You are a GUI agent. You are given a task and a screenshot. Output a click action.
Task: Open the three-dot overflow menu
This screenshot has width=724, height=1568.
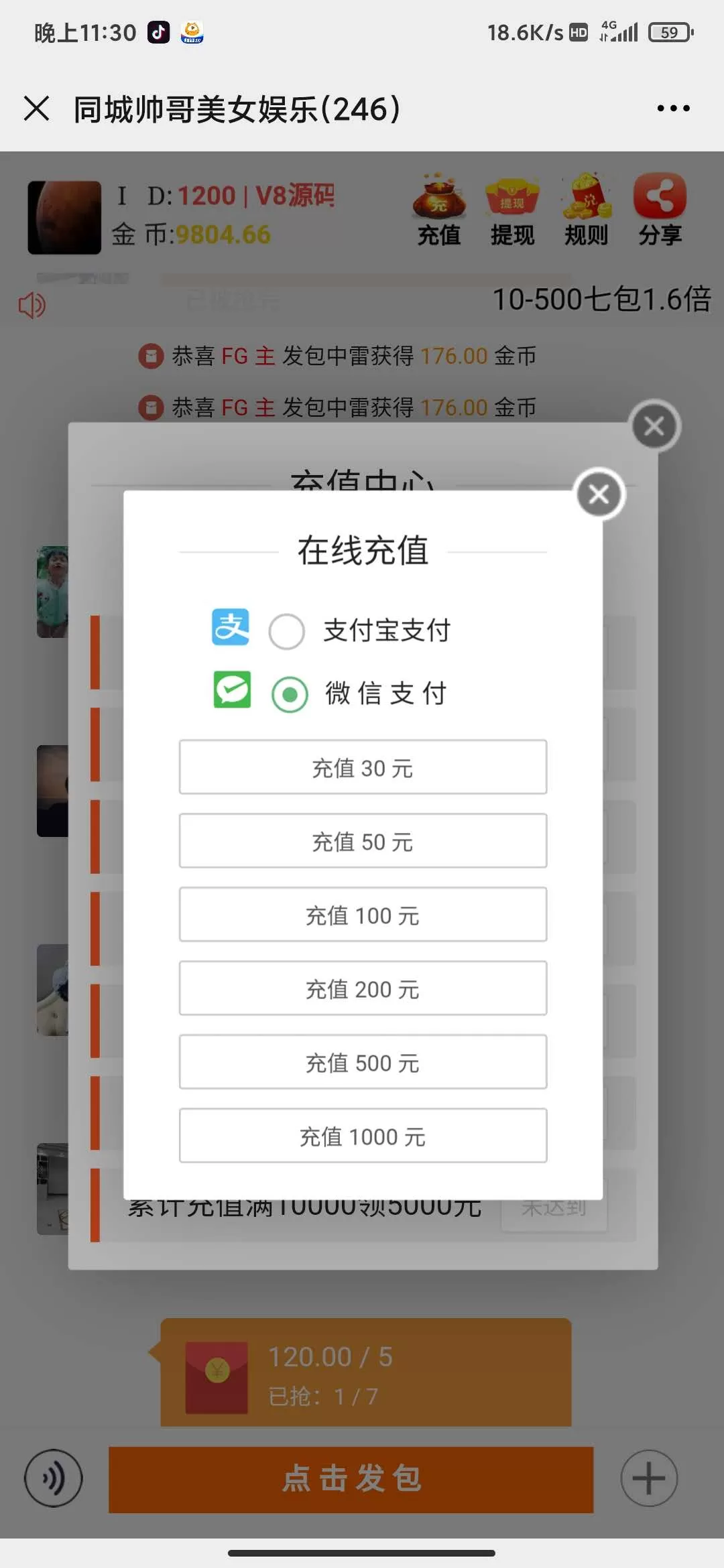click(x=673, y=109)
